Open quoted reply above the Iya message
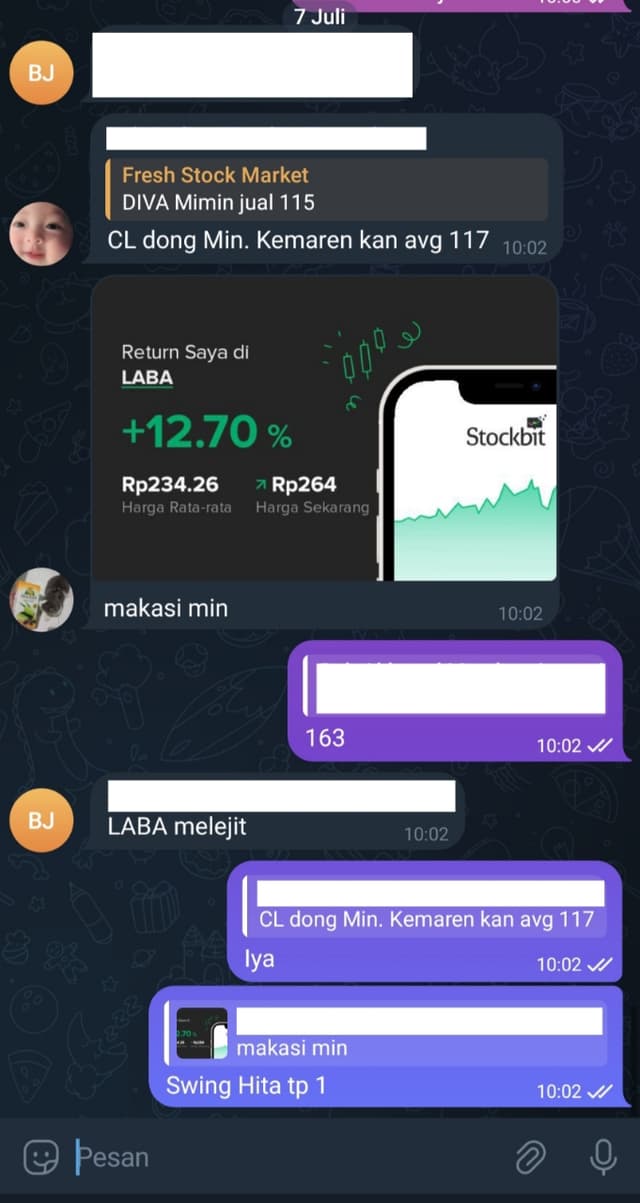Screen dimensions: 640x1203 [x=426, y=908]
